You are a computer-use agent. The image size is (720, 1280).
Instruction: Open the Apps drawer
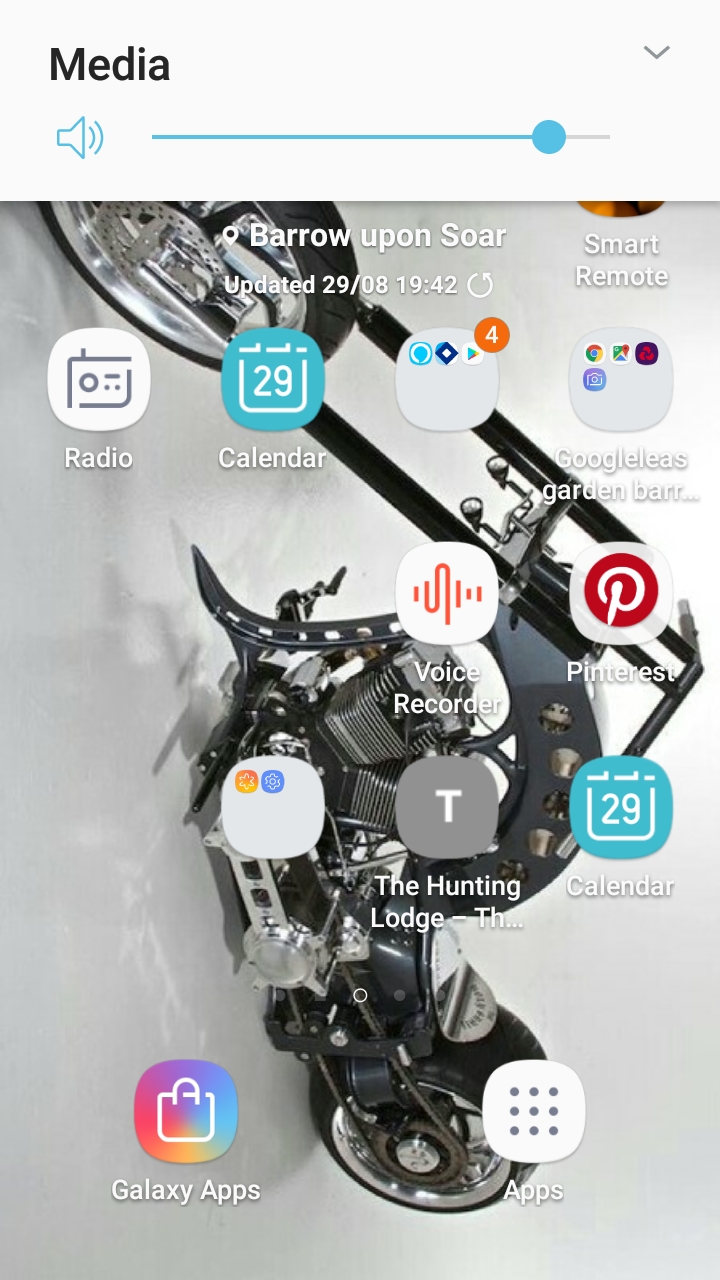point(533,1112)
